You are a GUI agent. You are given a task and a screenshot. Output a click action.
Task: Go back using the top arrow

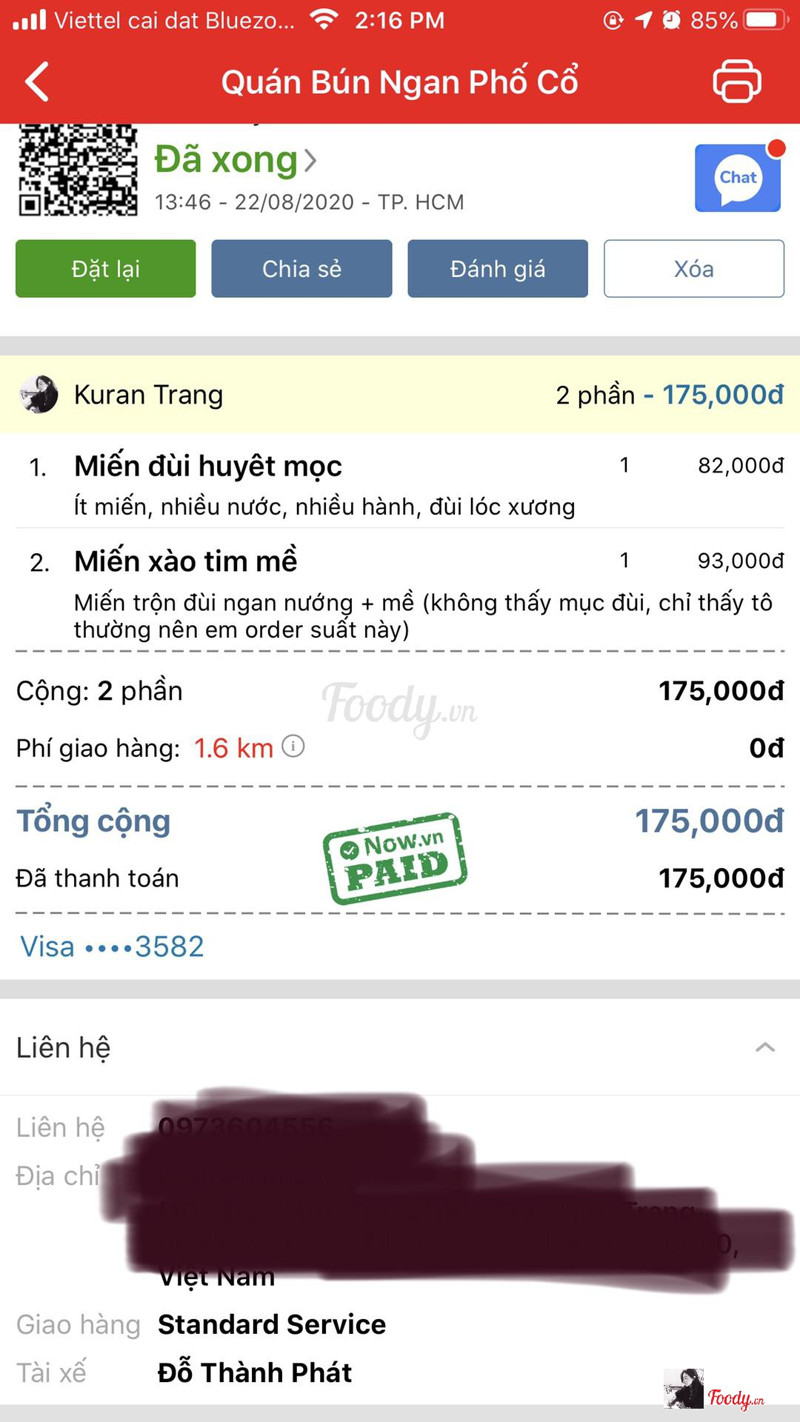[x=37, y=82]
